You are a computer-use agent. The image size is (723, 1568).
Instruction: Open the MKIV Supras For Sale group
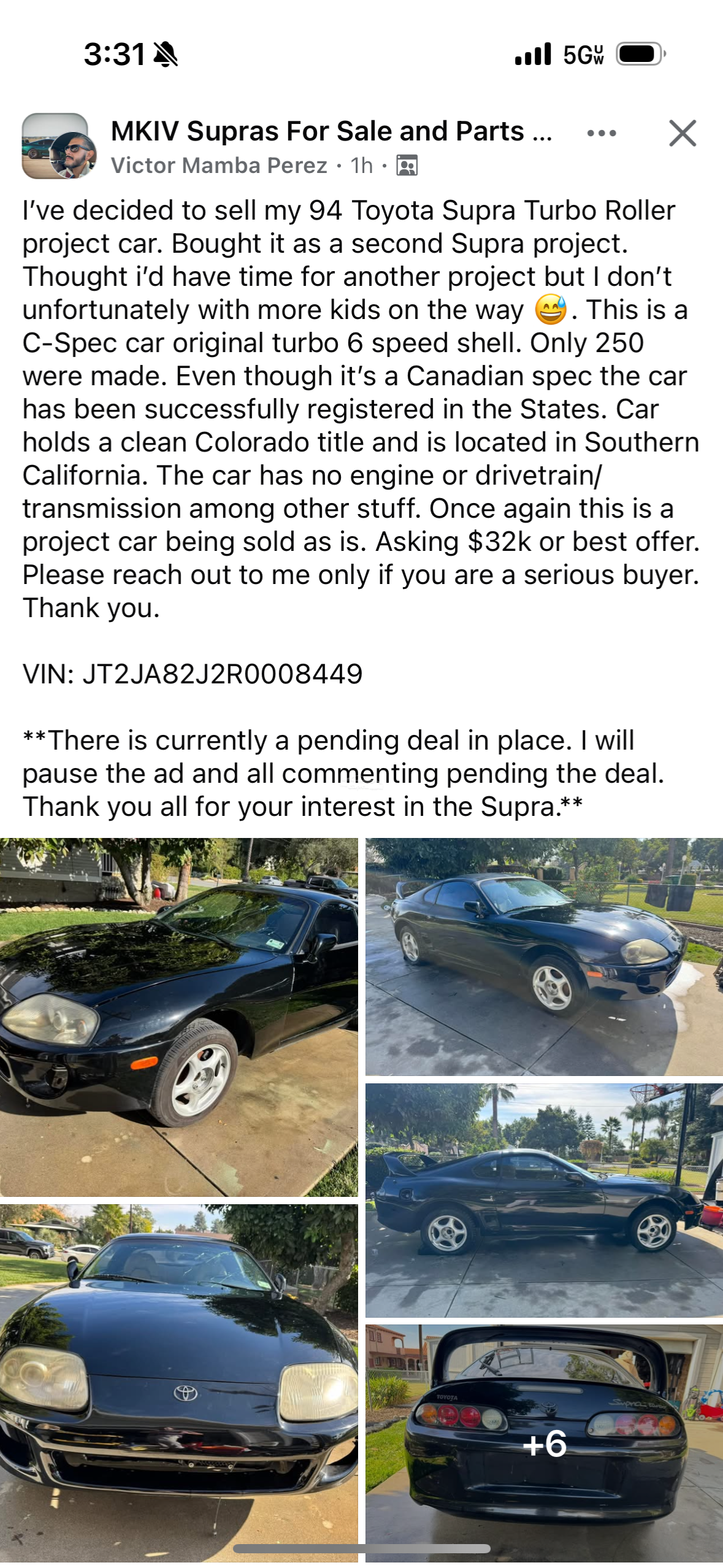(x=331, y=131)
